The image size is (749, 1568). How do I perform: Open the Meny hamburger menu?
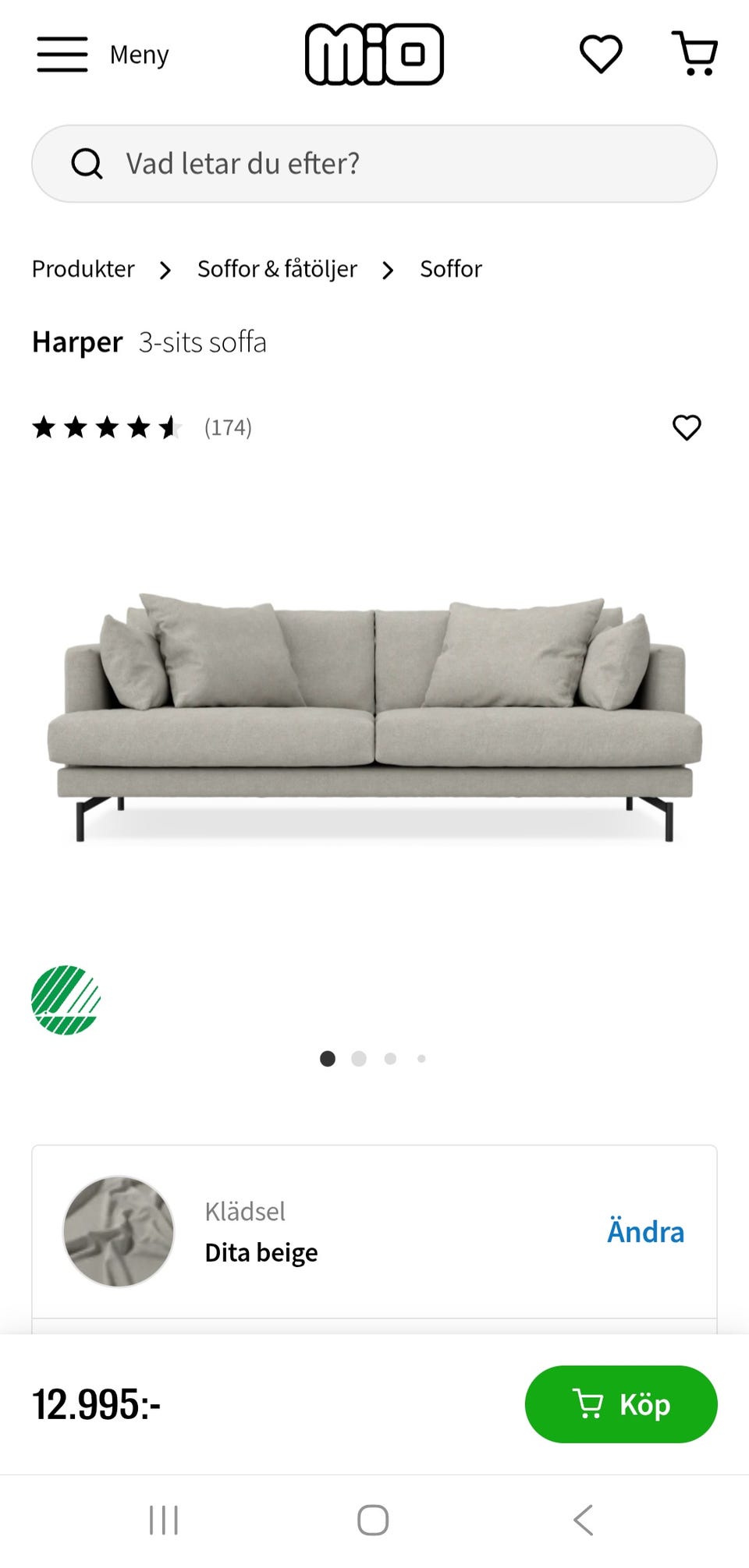click(x=62, y=55)
